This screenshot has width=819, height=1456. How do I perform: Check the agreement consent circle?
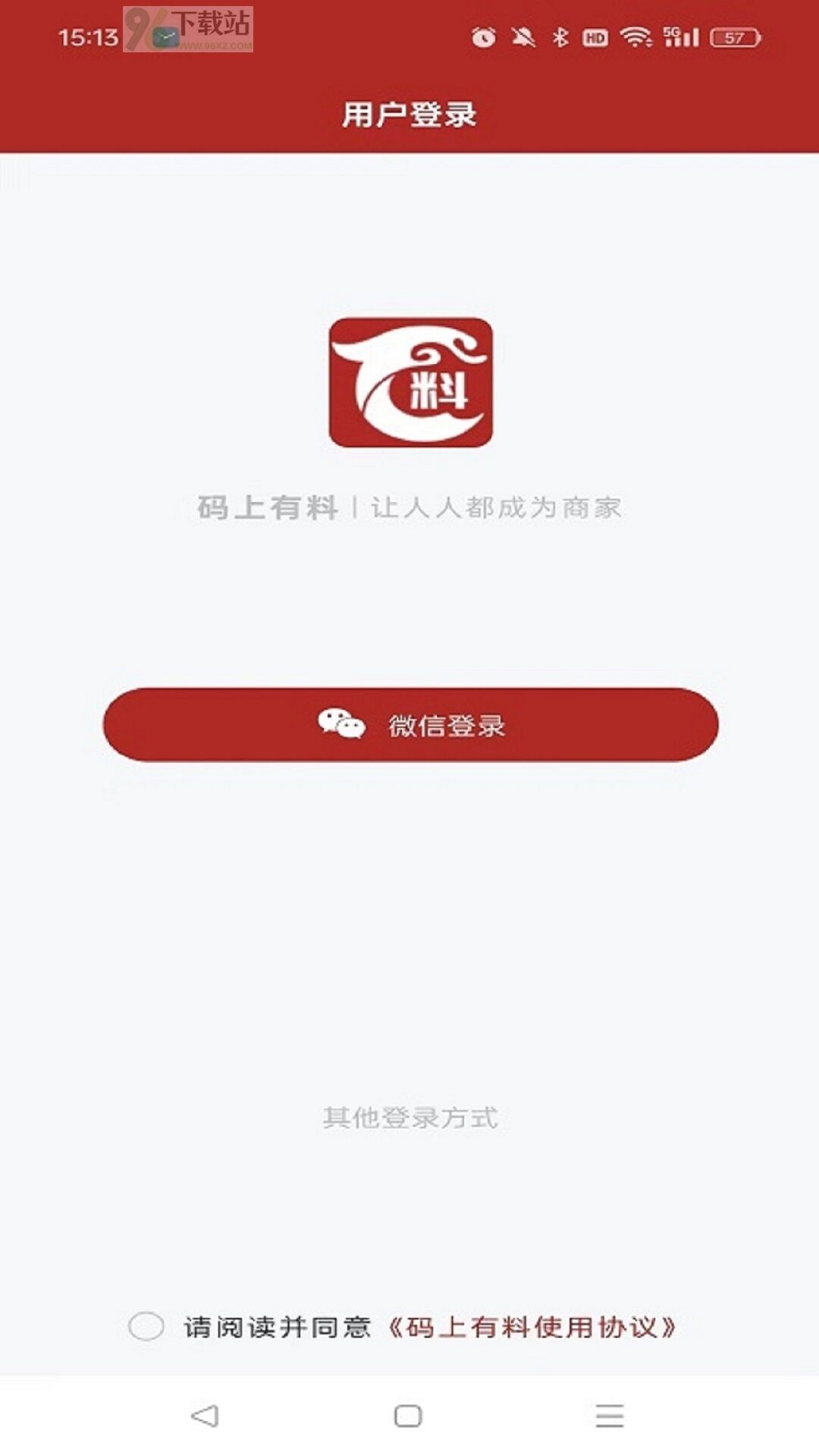[146, 1326]
